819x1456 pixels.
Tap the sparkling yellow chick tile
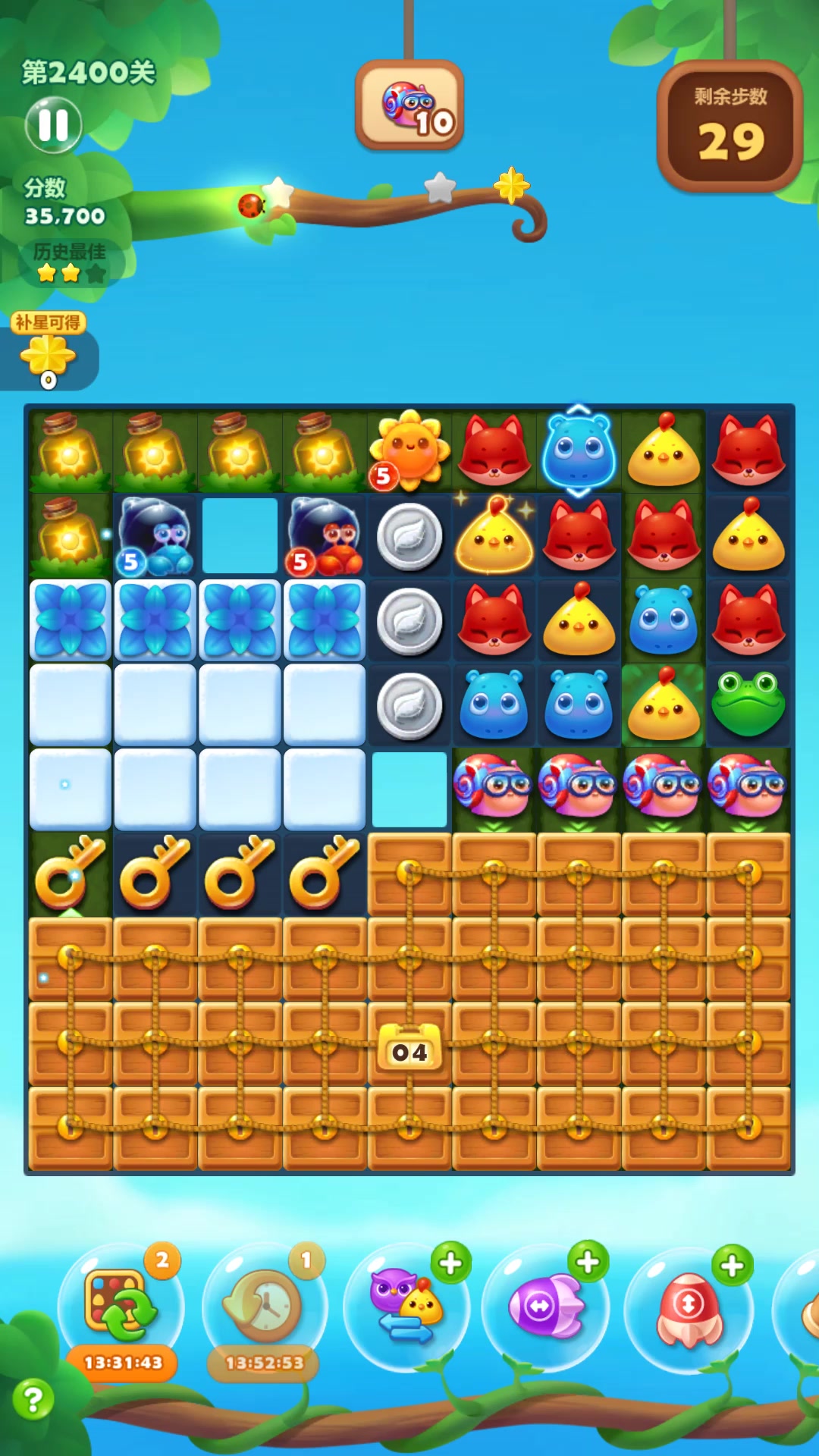tap(494, 535)
